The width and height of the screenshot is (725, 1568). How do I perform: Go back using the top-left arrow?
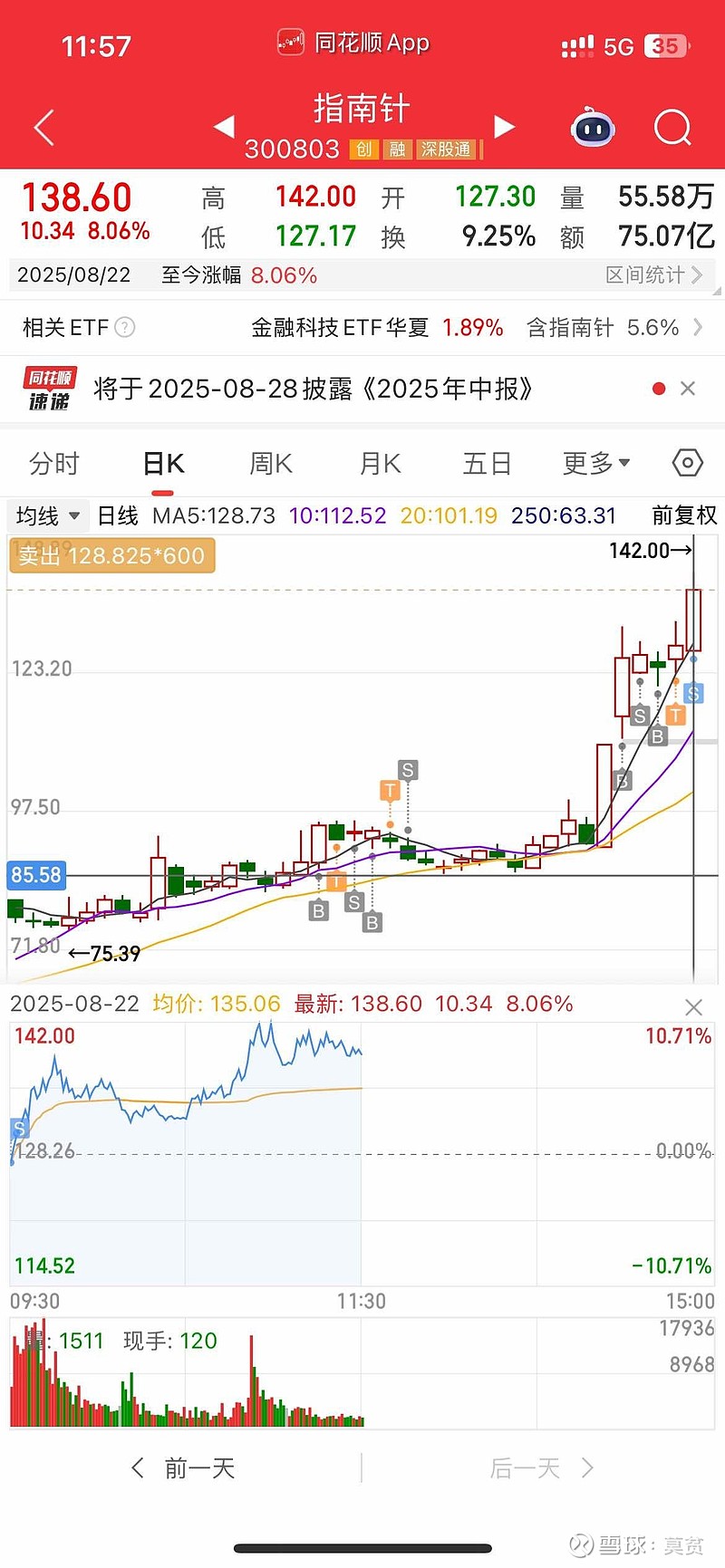pos(43,128)
